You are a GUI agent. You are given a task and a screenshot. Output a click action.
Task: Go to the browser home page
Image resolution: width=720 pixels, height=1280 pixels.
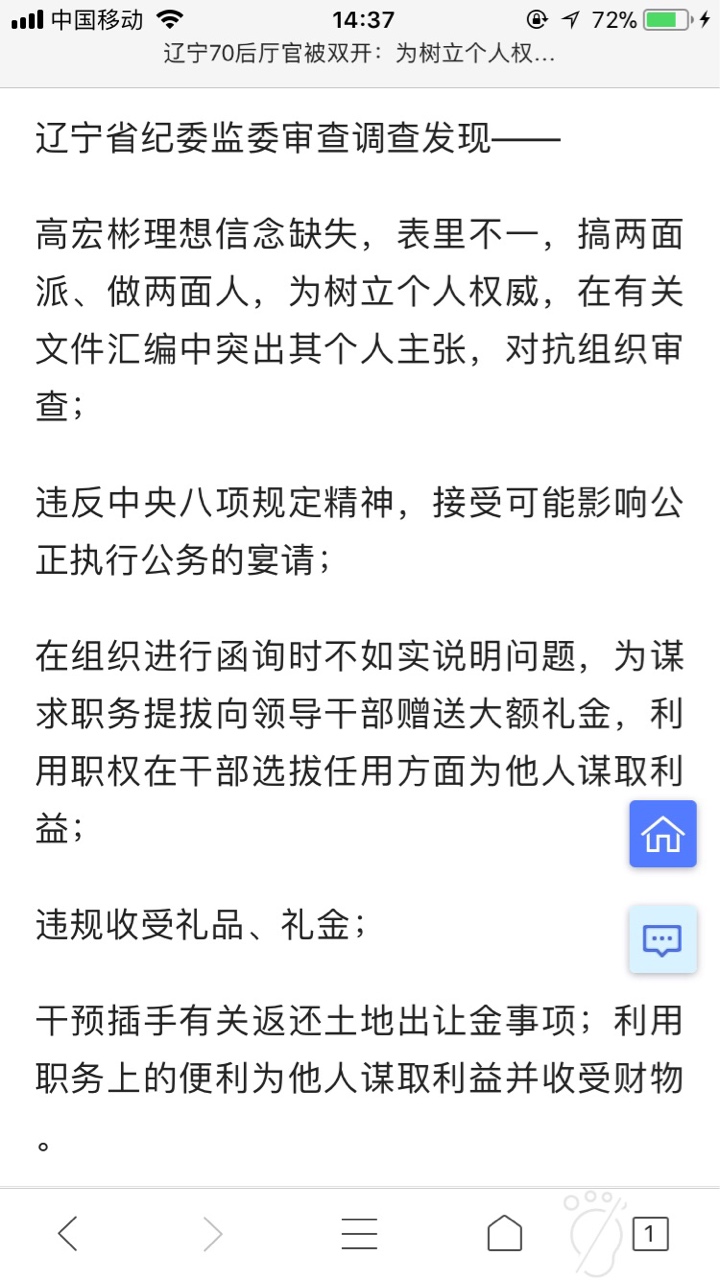point(505,1234)
